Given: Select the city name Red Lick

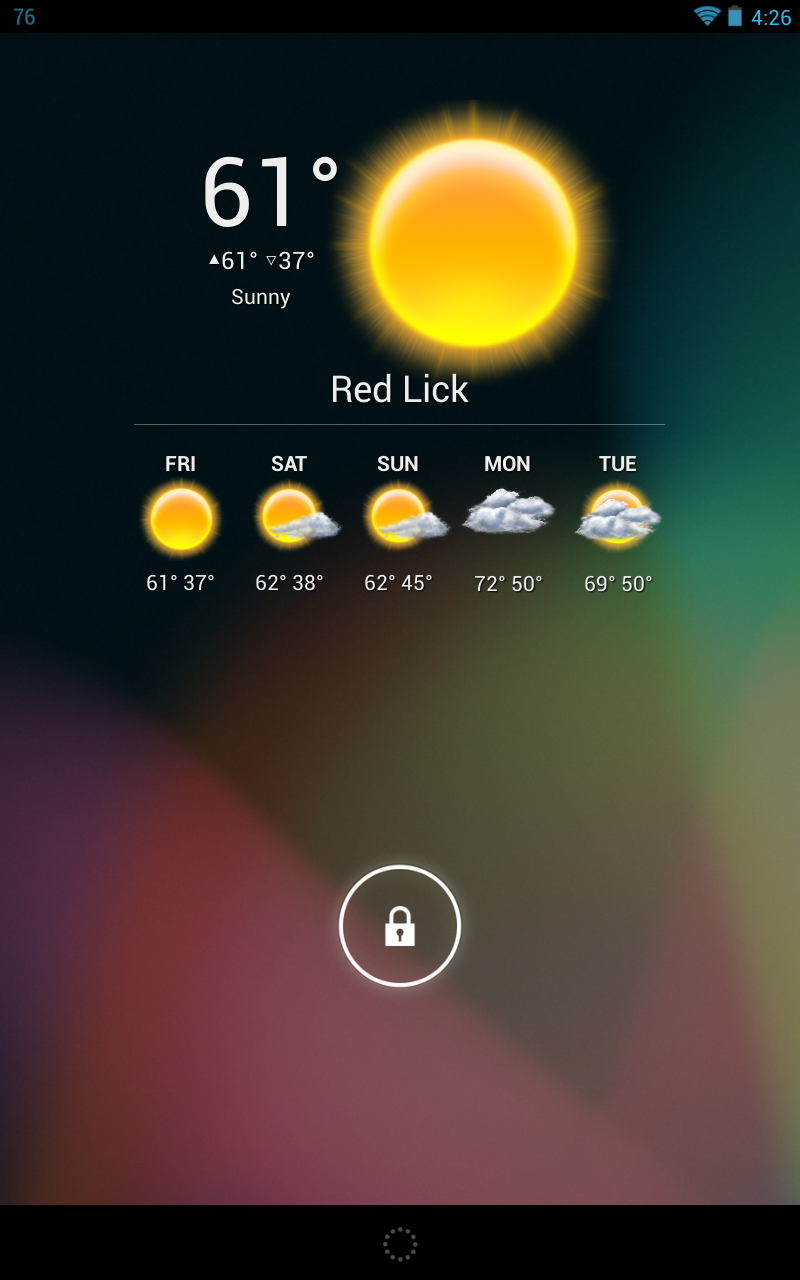Looking at the screenshot, I should click(x=399, y=389).
